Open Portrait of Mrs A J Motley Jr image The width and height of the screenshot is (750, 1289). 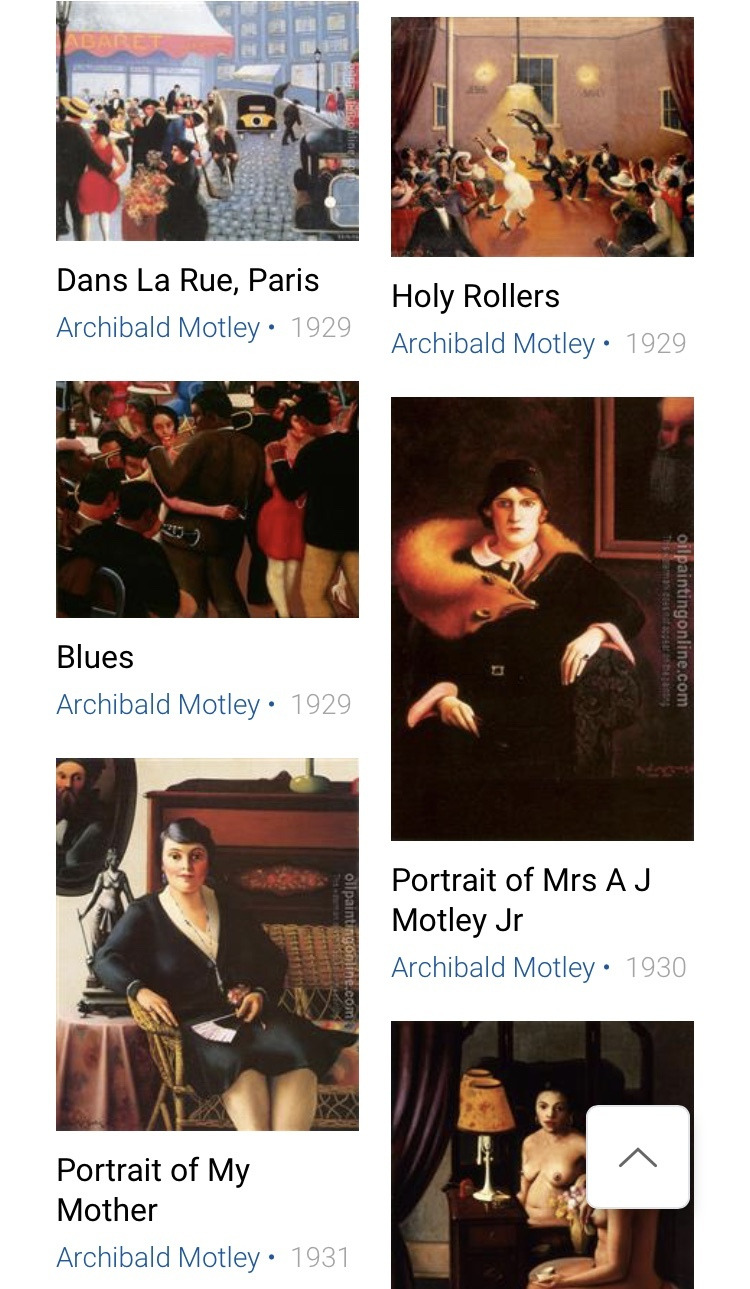pos(542,618)
